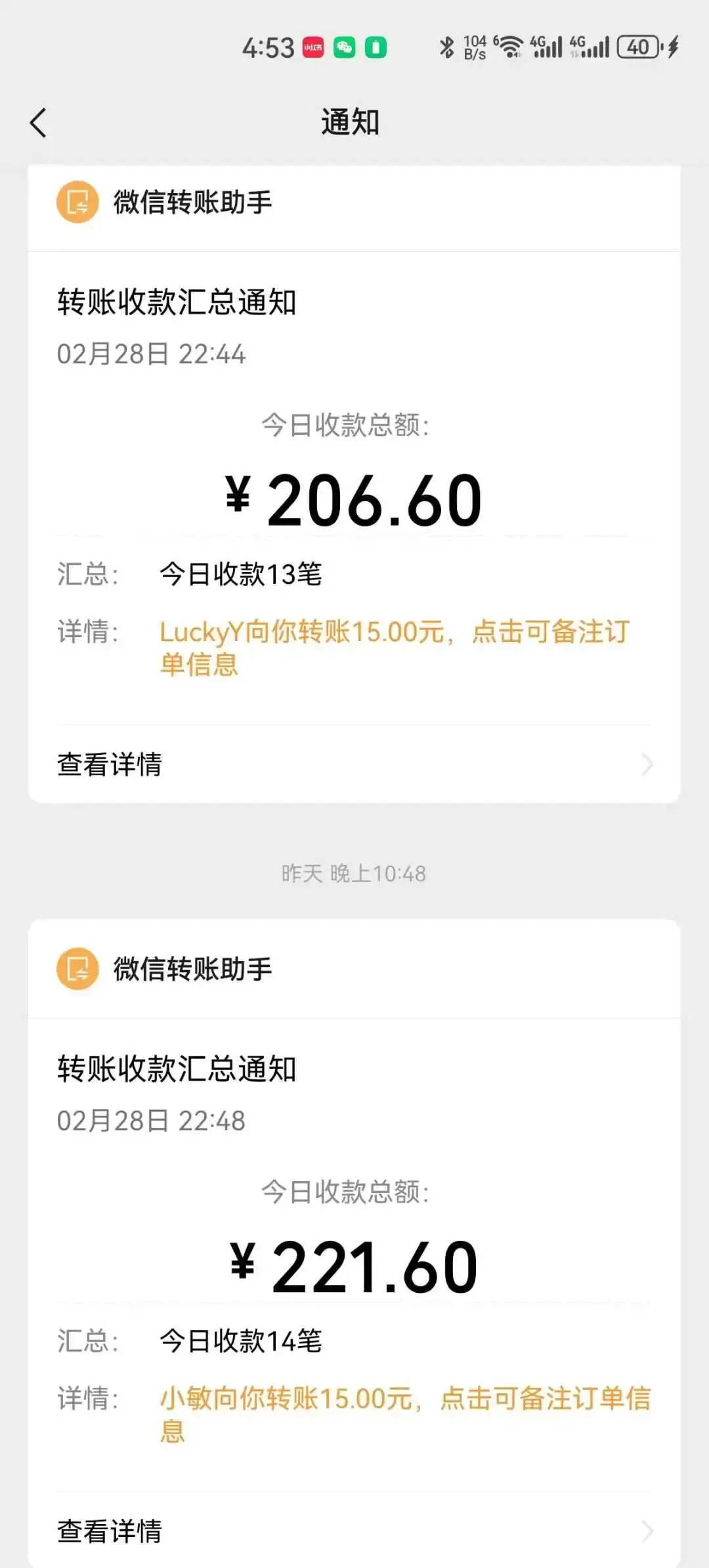
Task: Tap the ¥221.60 total amount text
Action: [354, 1265]
